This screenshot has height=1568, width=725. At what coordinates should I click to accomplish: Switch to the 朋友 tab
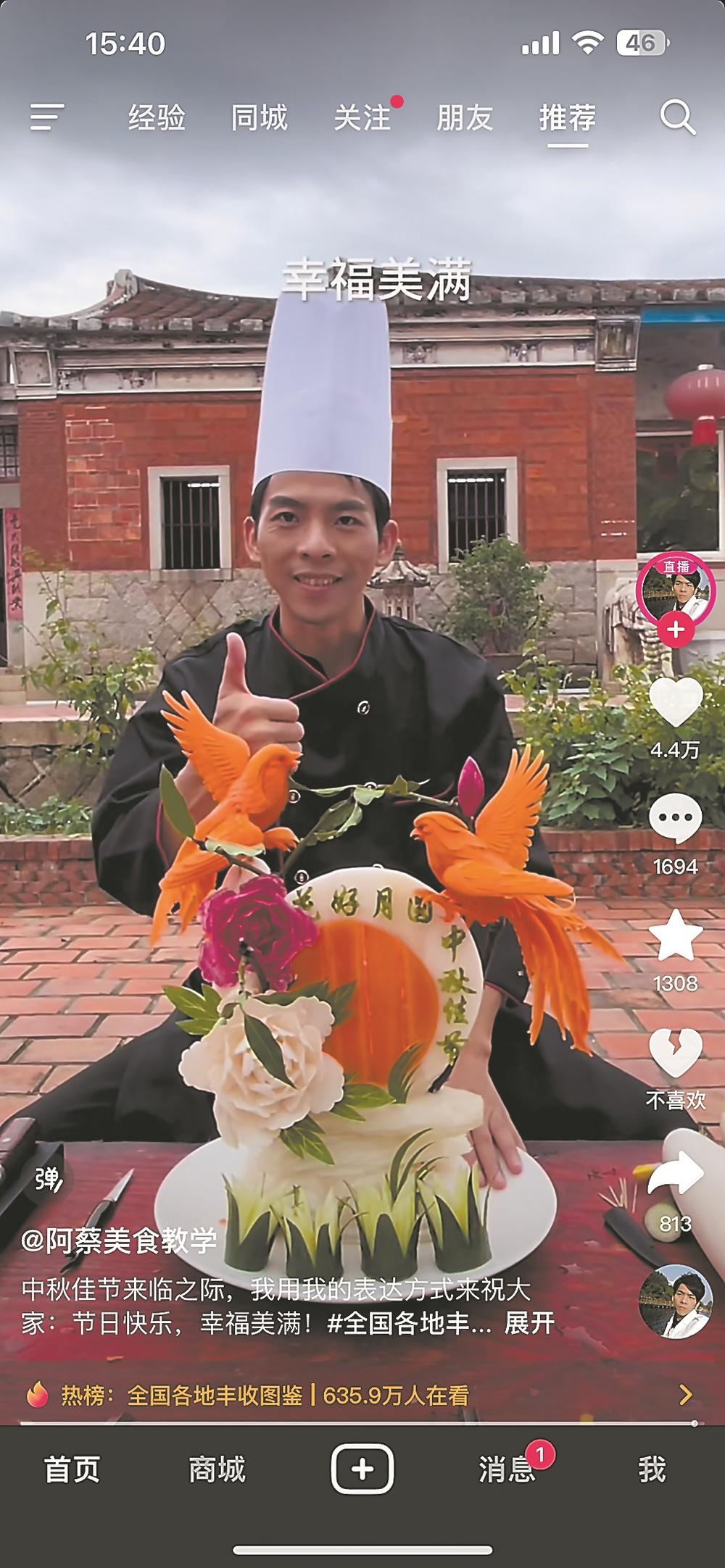pos(465,117)
